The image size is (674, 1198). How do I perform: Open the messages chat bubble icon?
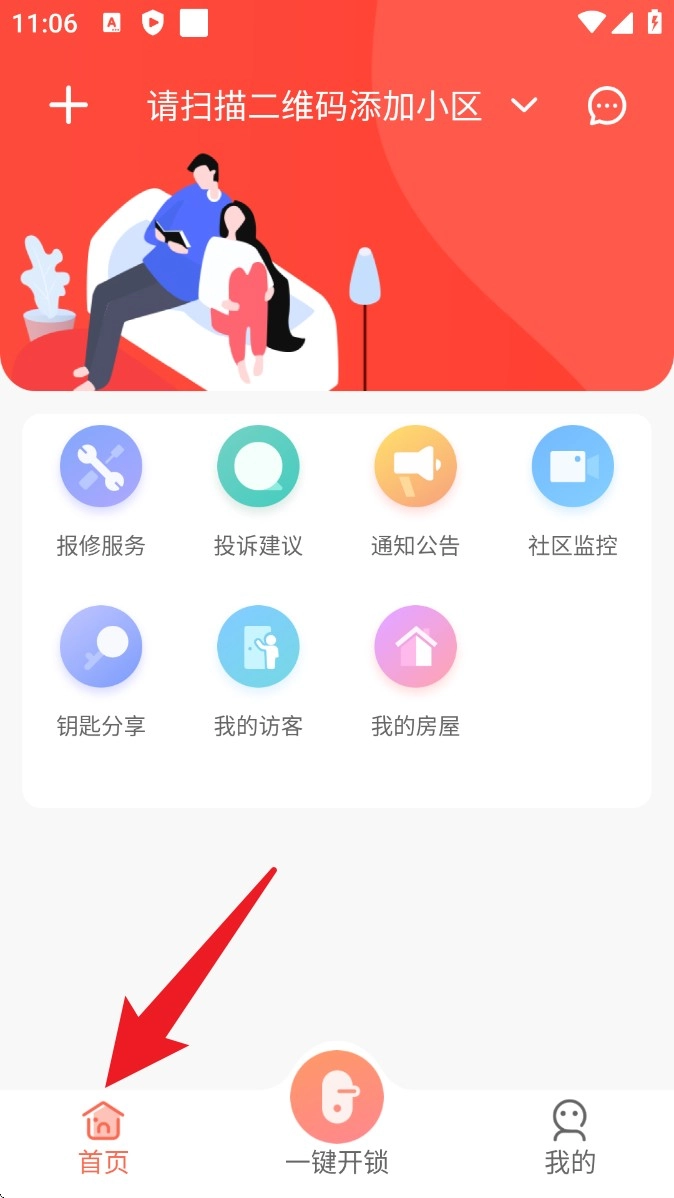pyautogui.click(x=606, y=106)
